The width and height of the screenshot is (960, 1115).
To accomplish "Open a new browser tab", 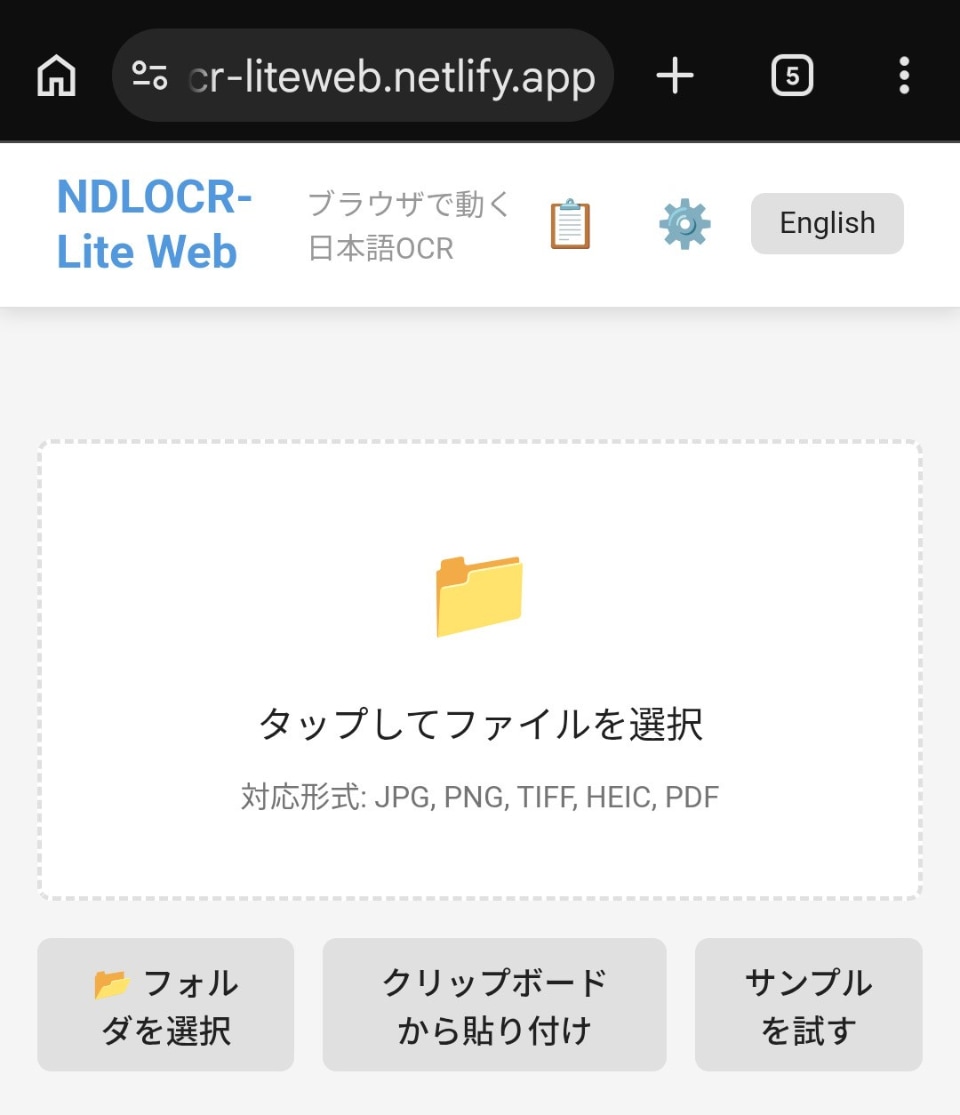I will 675,76.
